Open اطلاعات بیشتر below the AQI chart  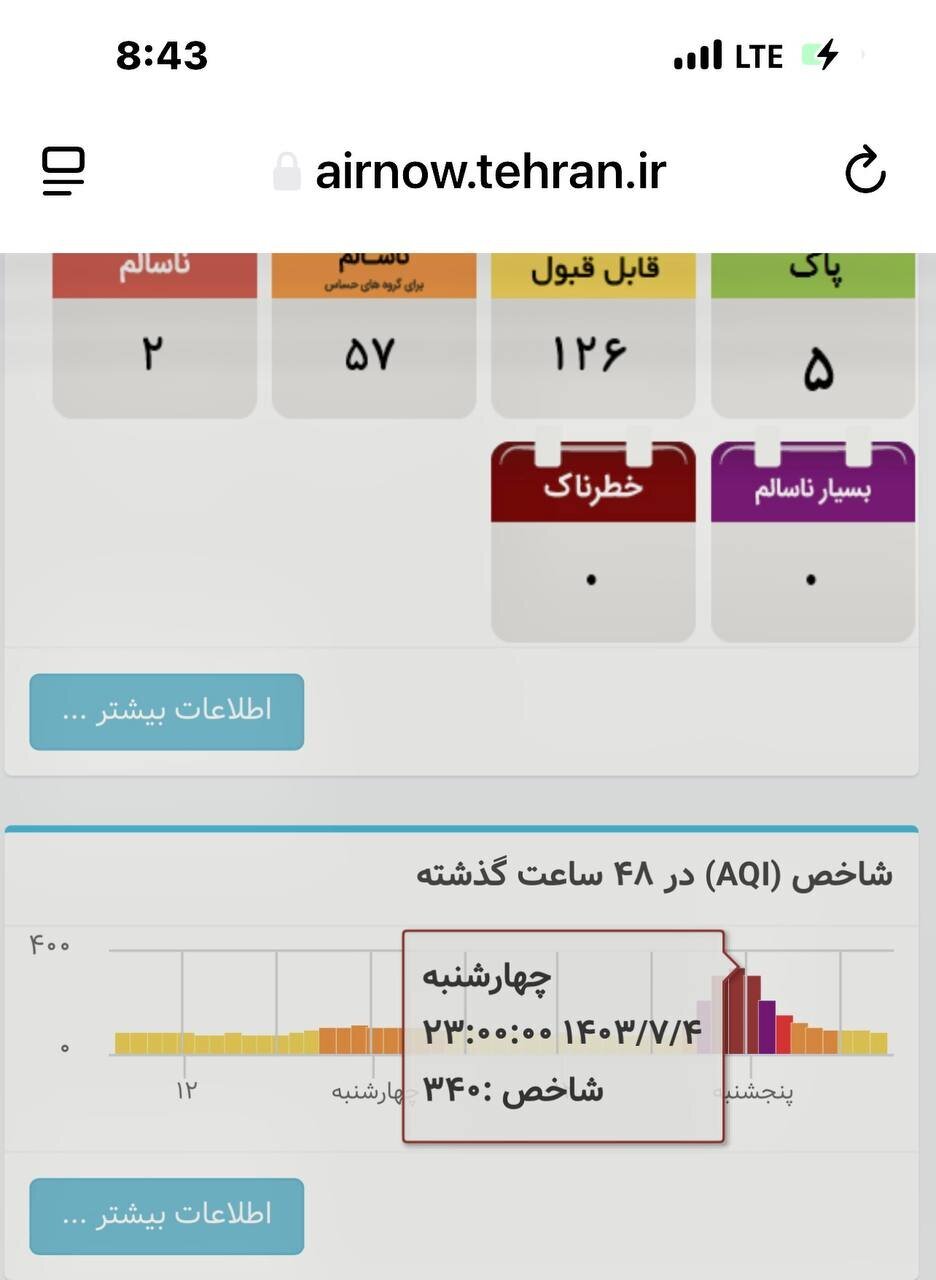167,1215
